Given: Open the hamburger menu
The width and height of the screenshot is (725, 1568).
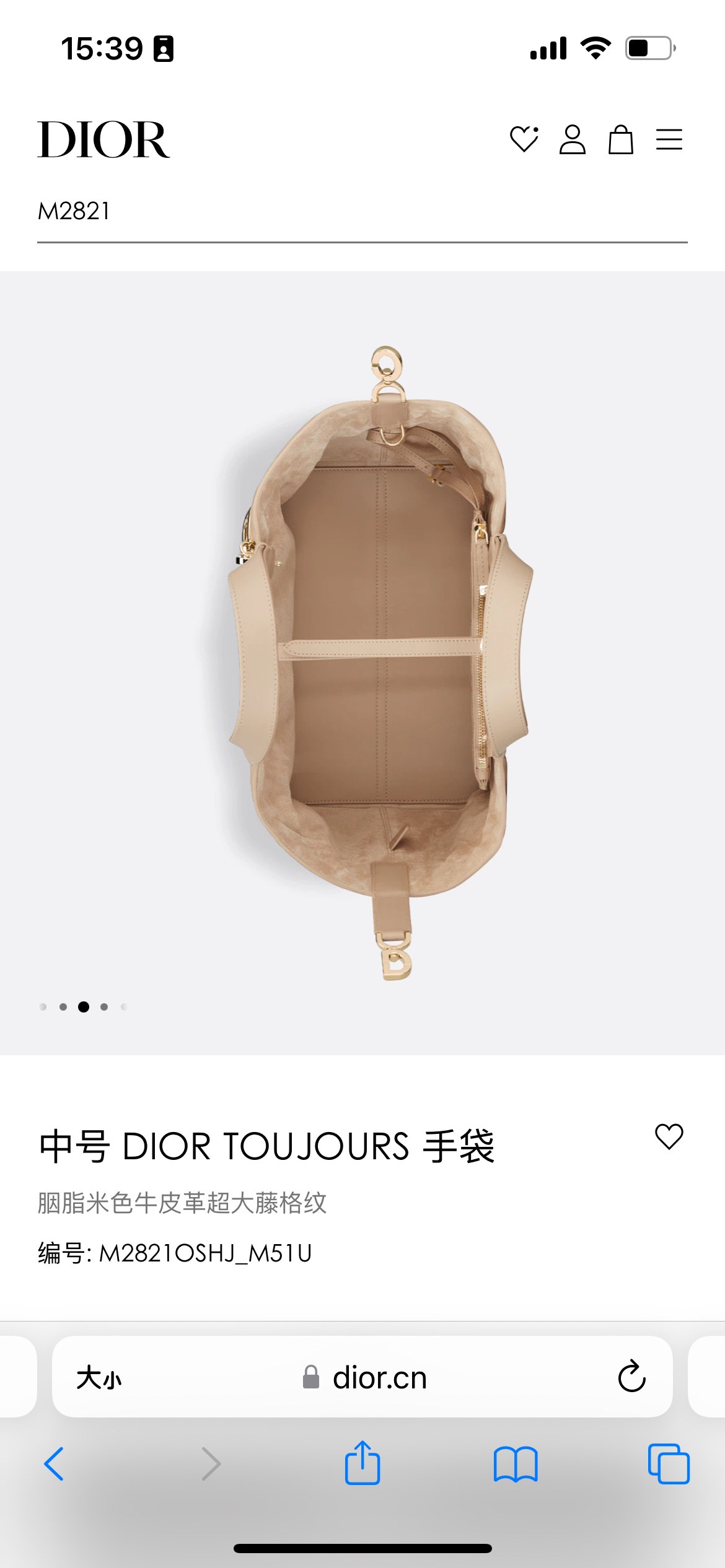Looking at the screenshot, I should pos(669,139).
